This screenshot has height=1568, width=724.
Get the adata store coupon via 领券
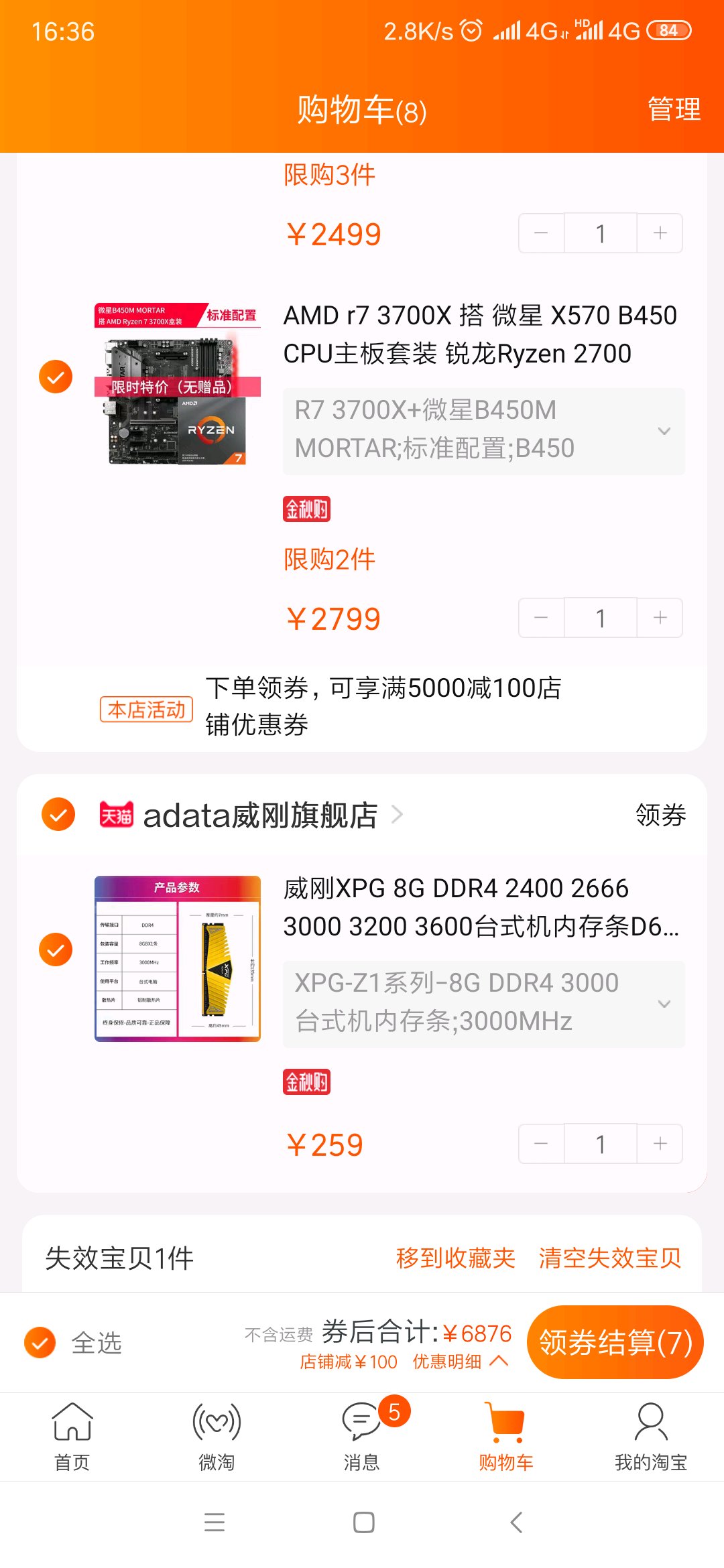point(660,815)
